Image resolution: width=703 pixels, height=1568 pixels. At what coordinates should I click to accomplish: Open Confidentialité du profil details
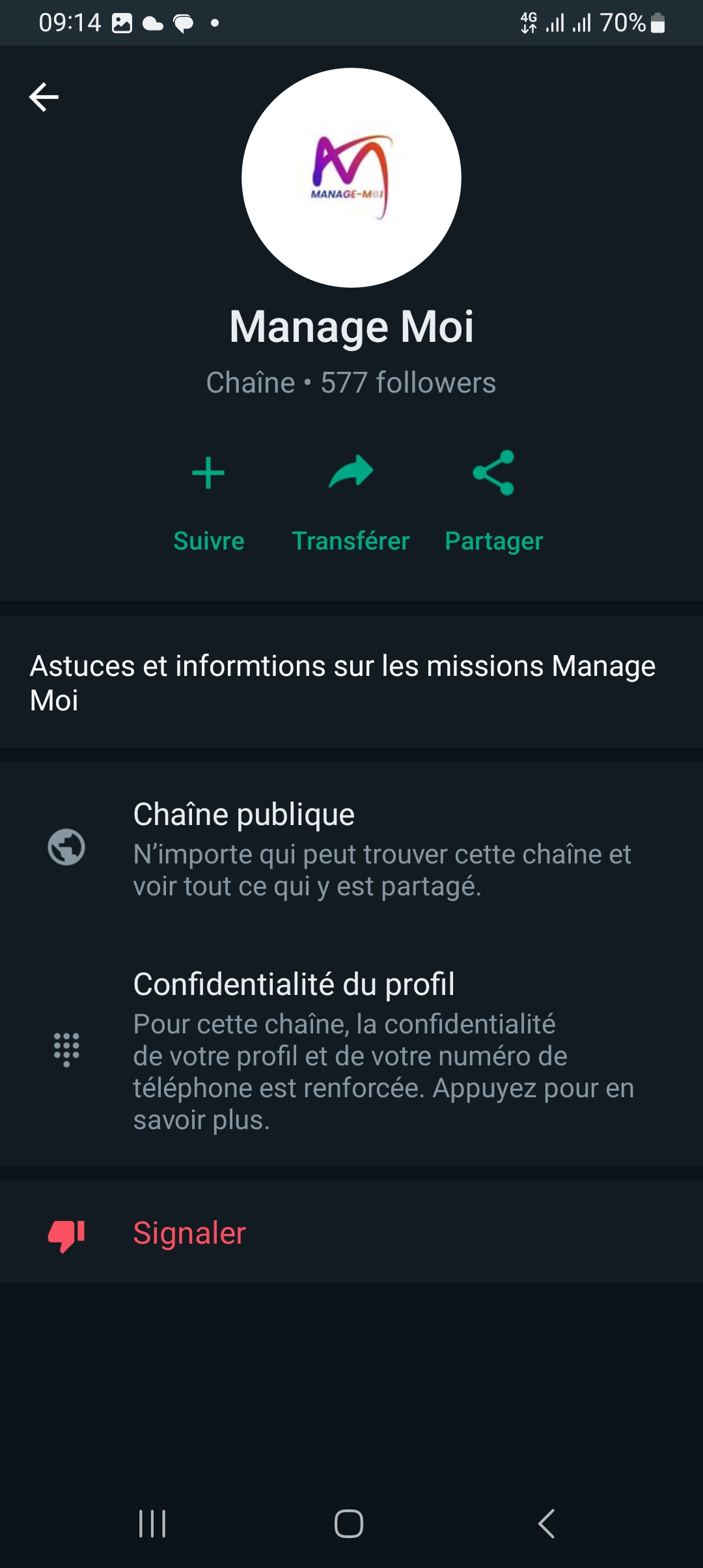[351, 1050]
